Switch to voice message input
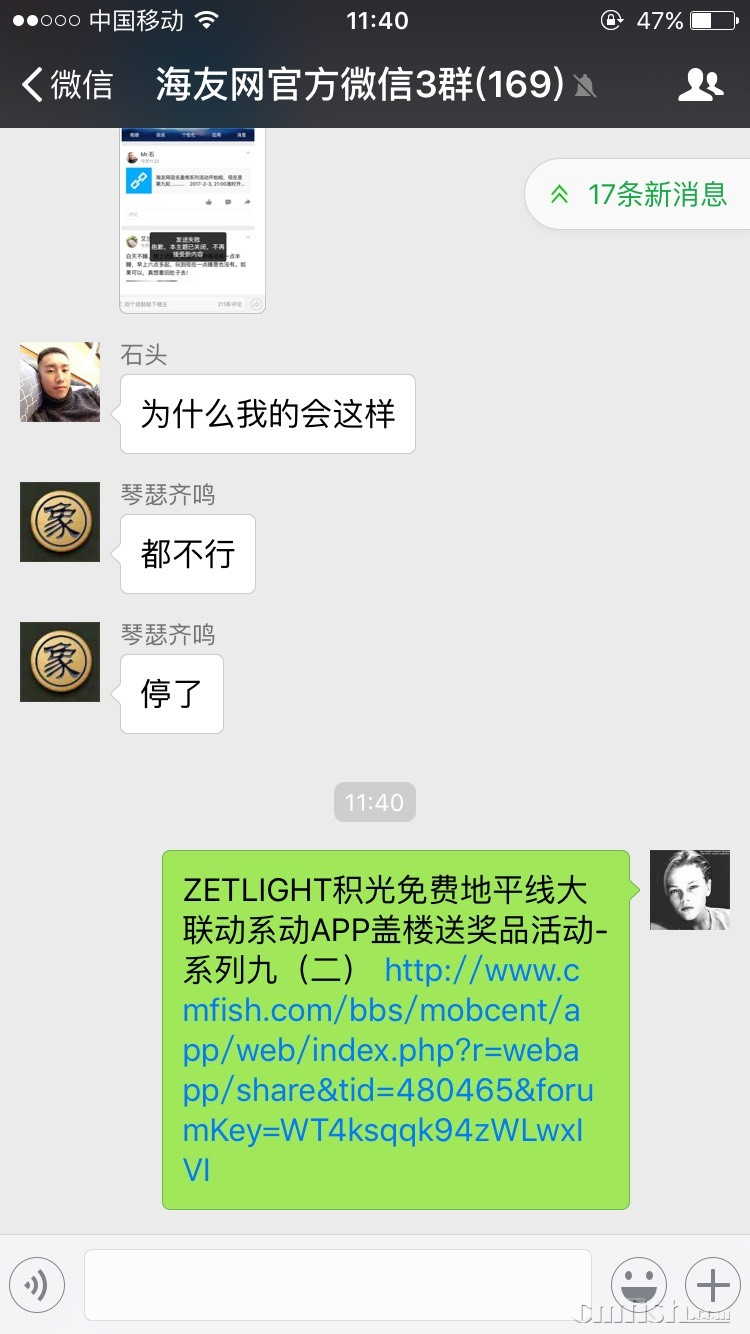Image resolution: width=750 pixels, height=1334 pixels. click(x=37, y=1285)
